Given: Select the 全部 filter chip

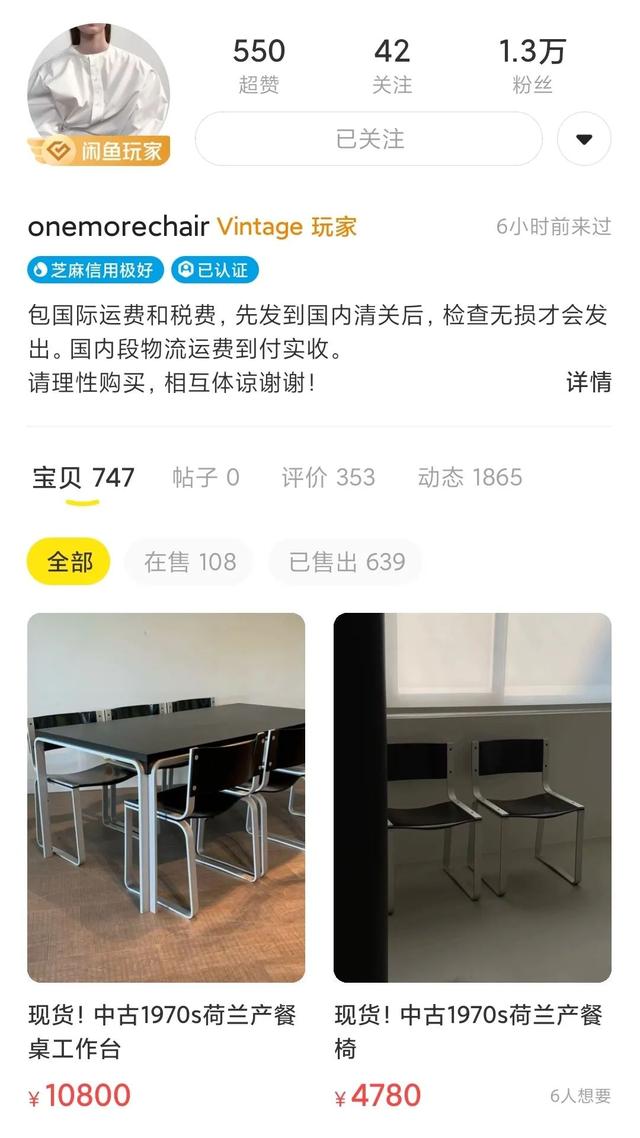Looking at the screenshot, I should 68,562.
